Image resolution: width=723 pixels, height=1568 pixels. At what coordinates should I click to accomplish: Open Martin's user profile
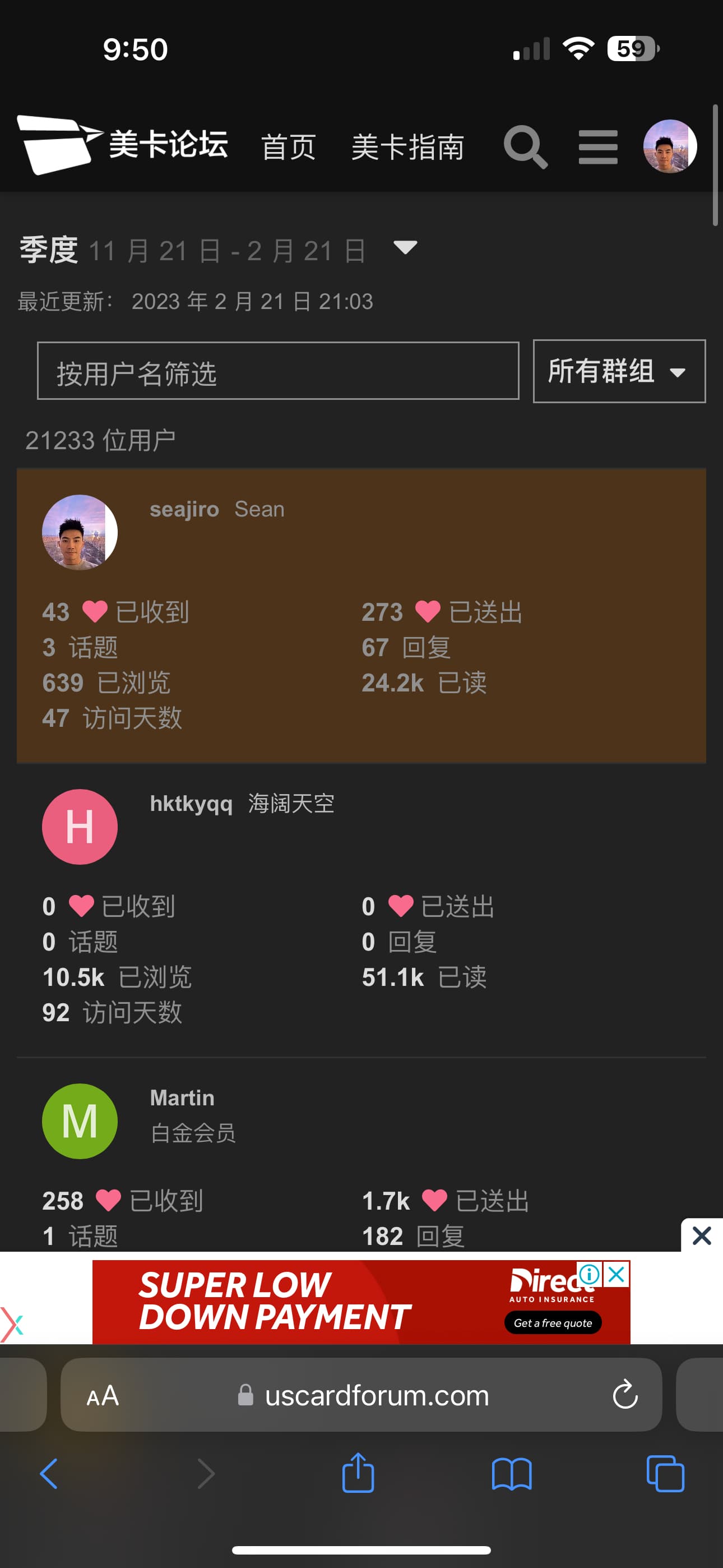pyautogui.click(x=182, y=1098)
